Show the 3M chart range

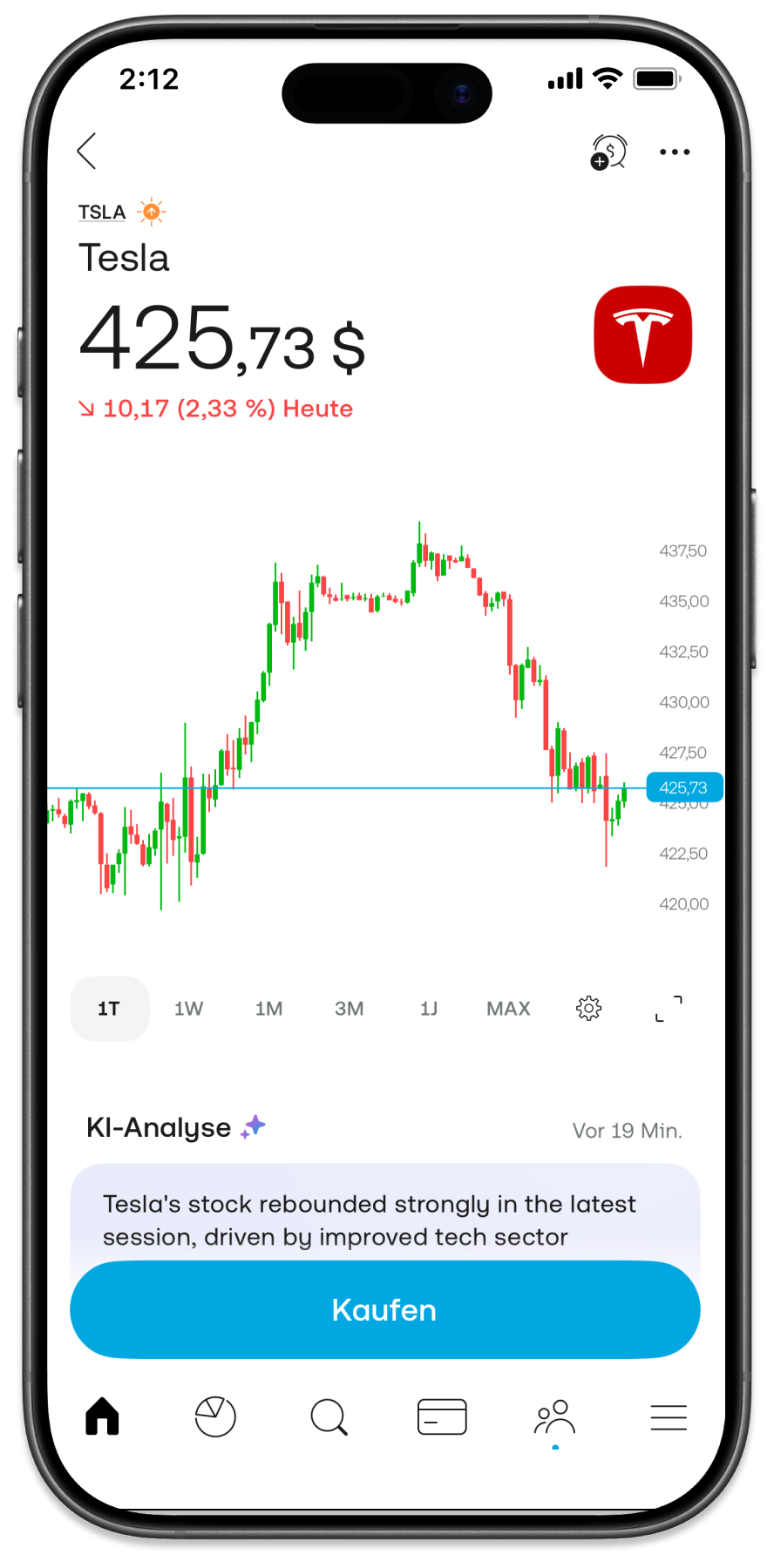click(349, 1009)
